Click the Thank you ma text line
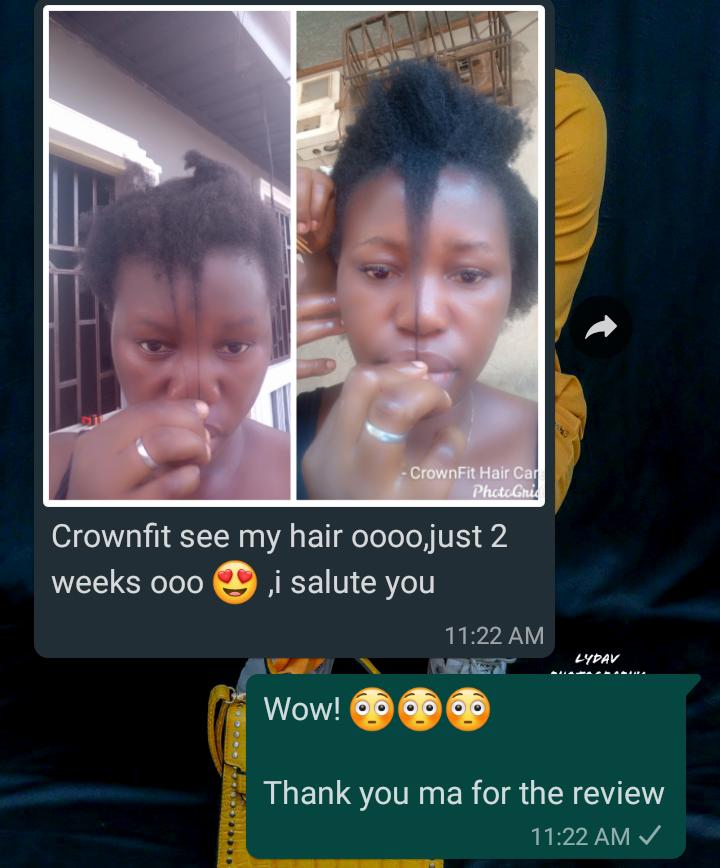720x868 pixels. click(463, 792)
